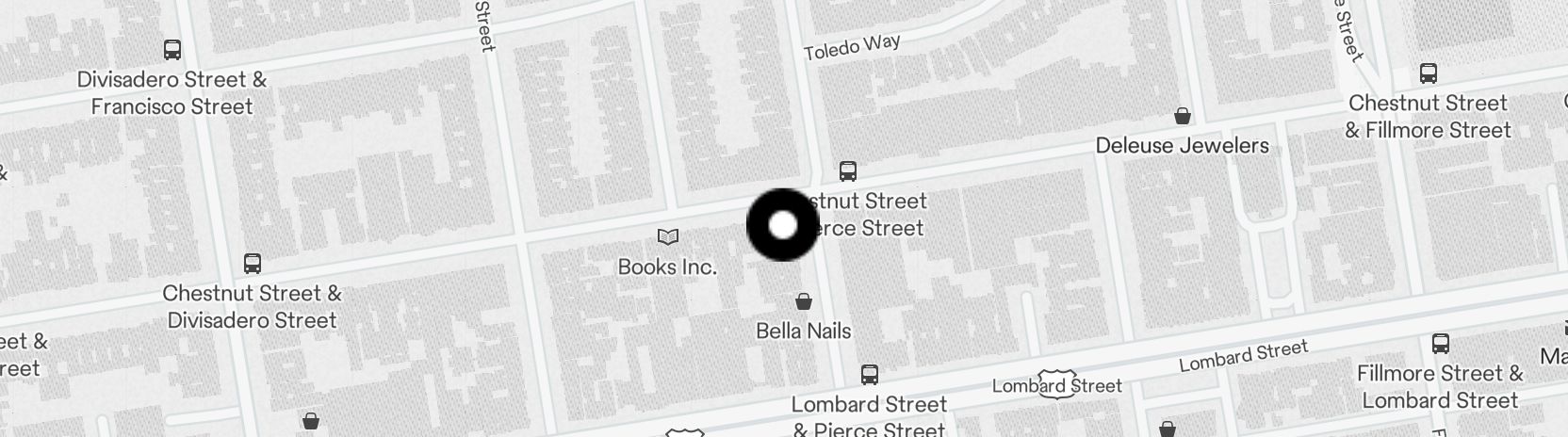Image resolution: width=1568 pixels, height=437 pixels.
Task: Select Divisadero Street & Francisco Street bus stop
Action: pos(172,50)
